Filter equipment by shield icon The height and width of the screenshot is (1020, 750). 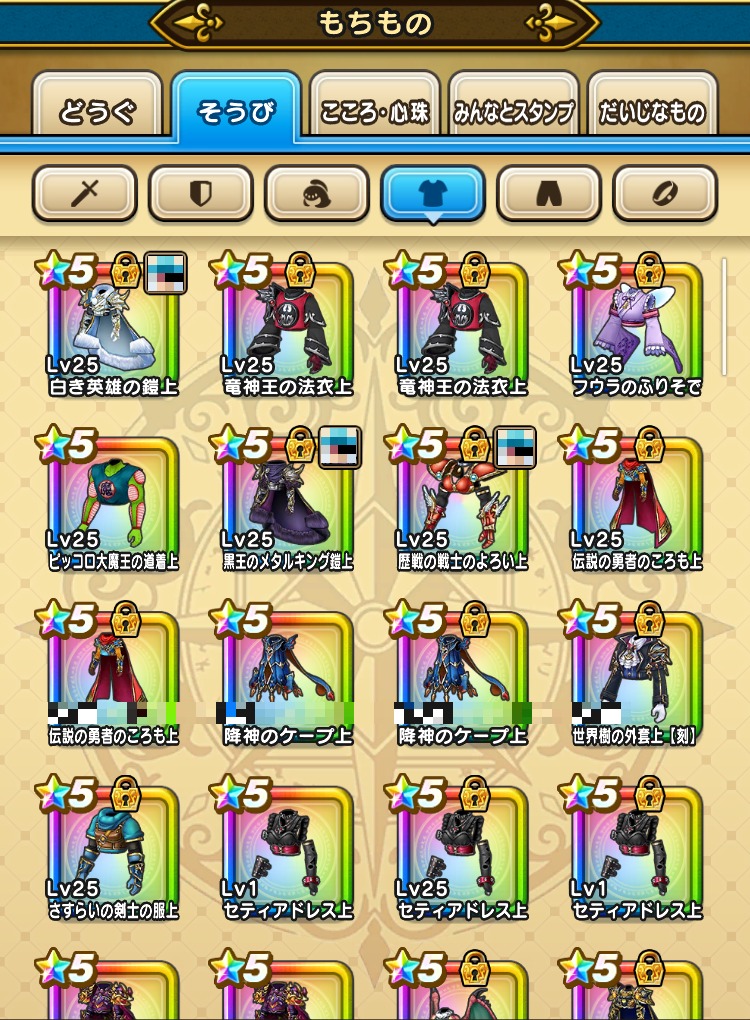click(x=201, y=193)
